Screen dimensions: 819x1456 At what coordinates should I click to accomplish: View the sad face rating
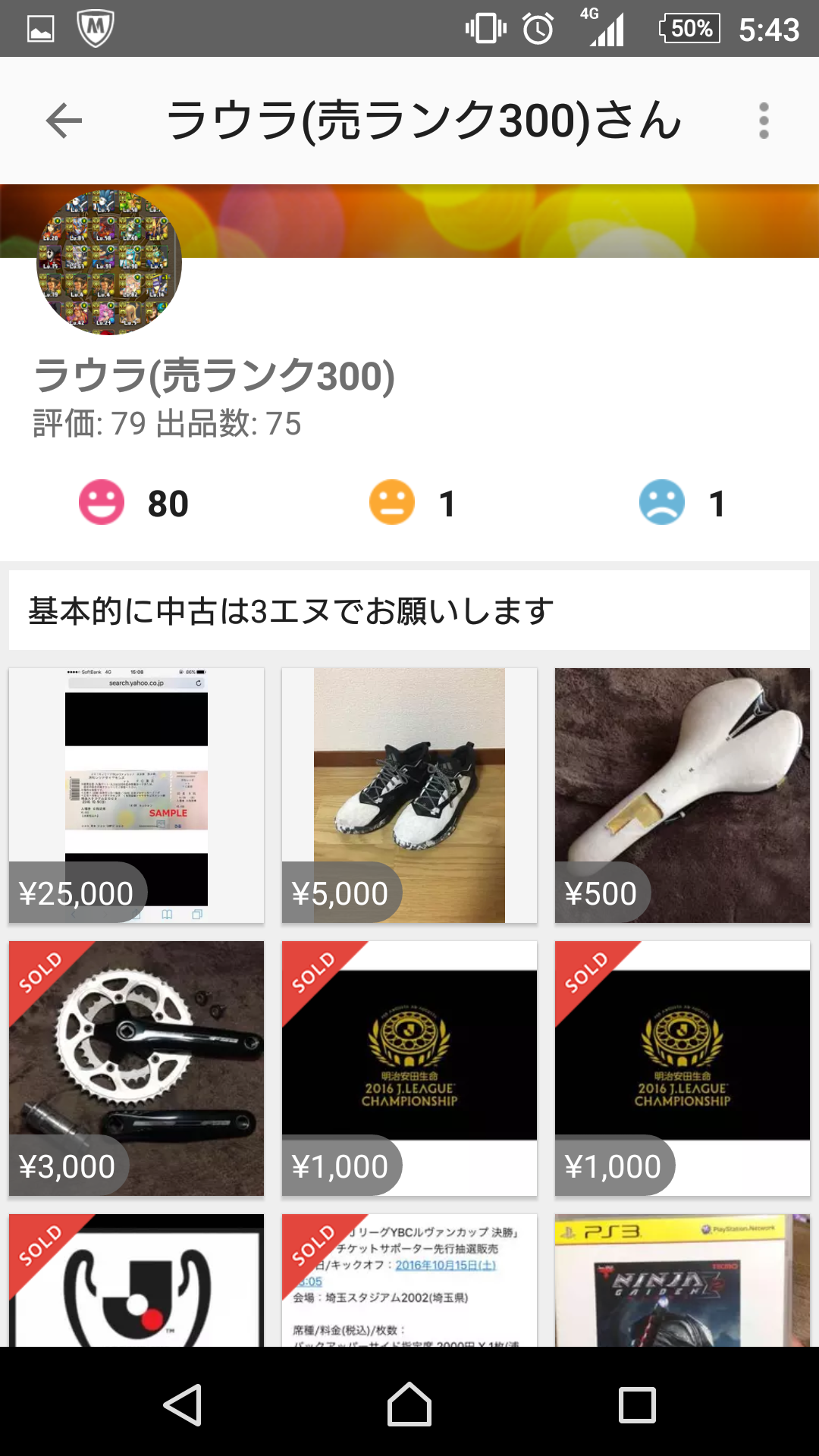(681, 503)
